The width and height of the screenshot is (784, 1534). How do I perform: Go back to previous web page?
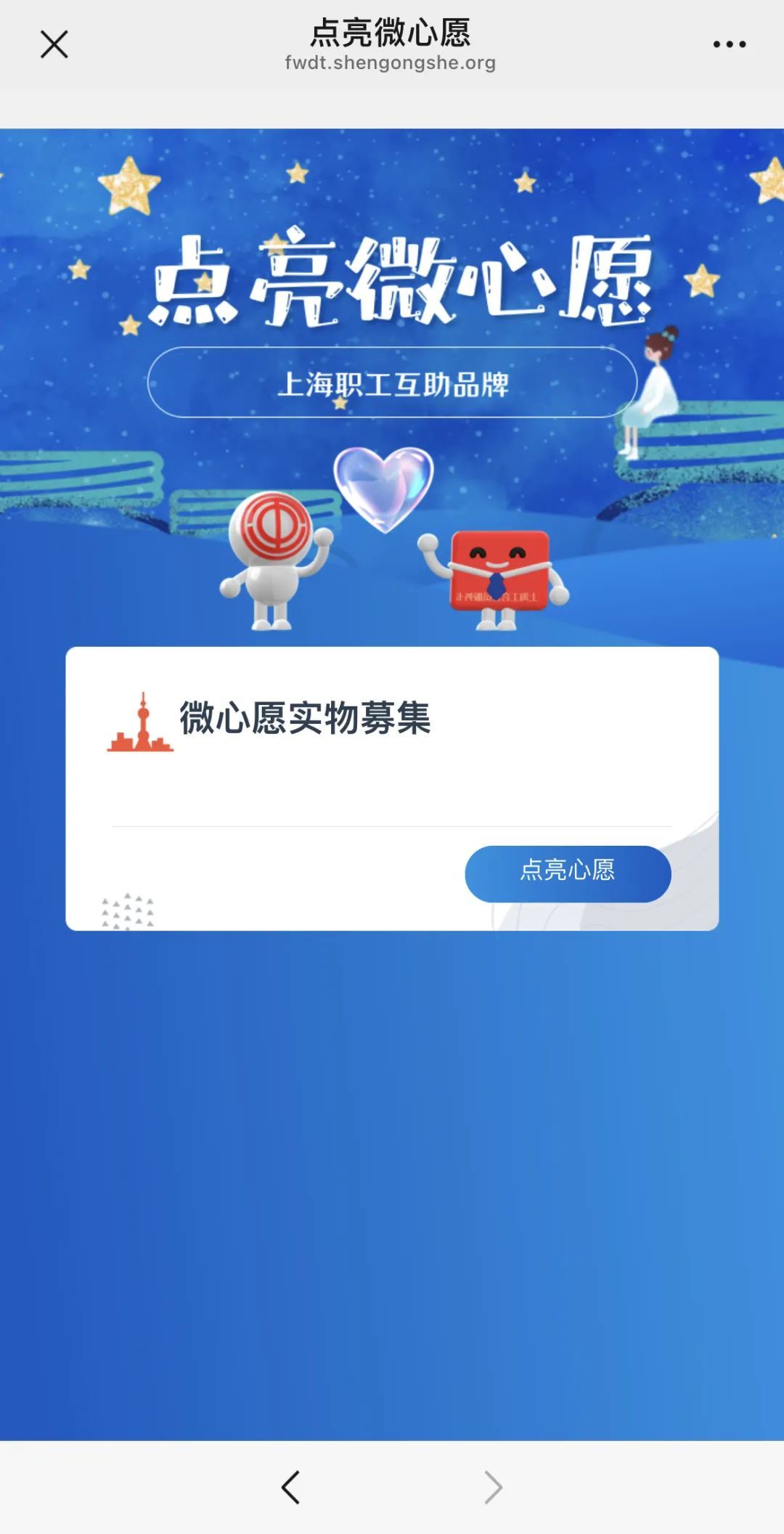[x=290, y=1487]
